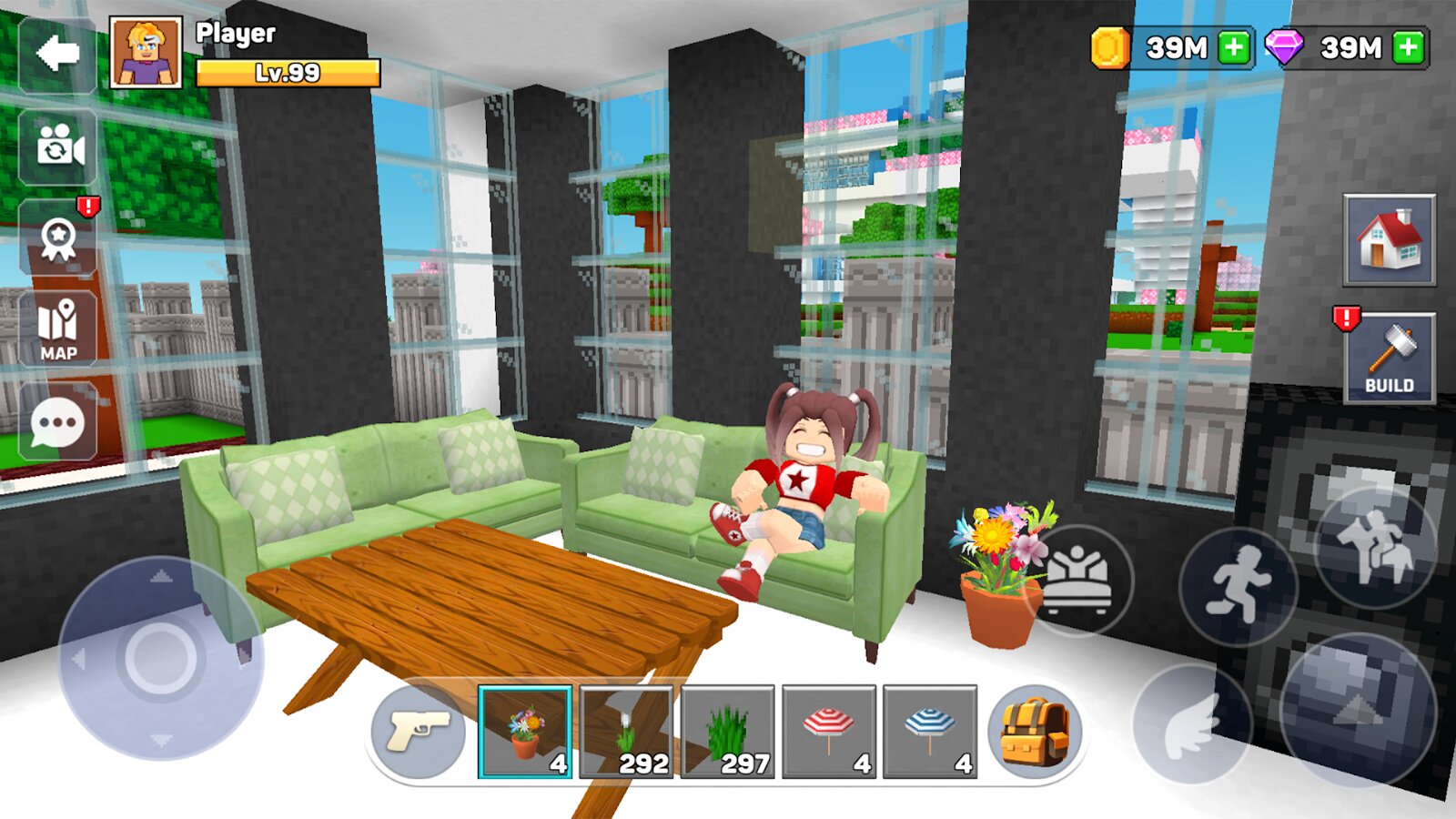Select the flower pot hotbar slot
The width and height of the screenshot is (1456, 819).
(525, 732)
